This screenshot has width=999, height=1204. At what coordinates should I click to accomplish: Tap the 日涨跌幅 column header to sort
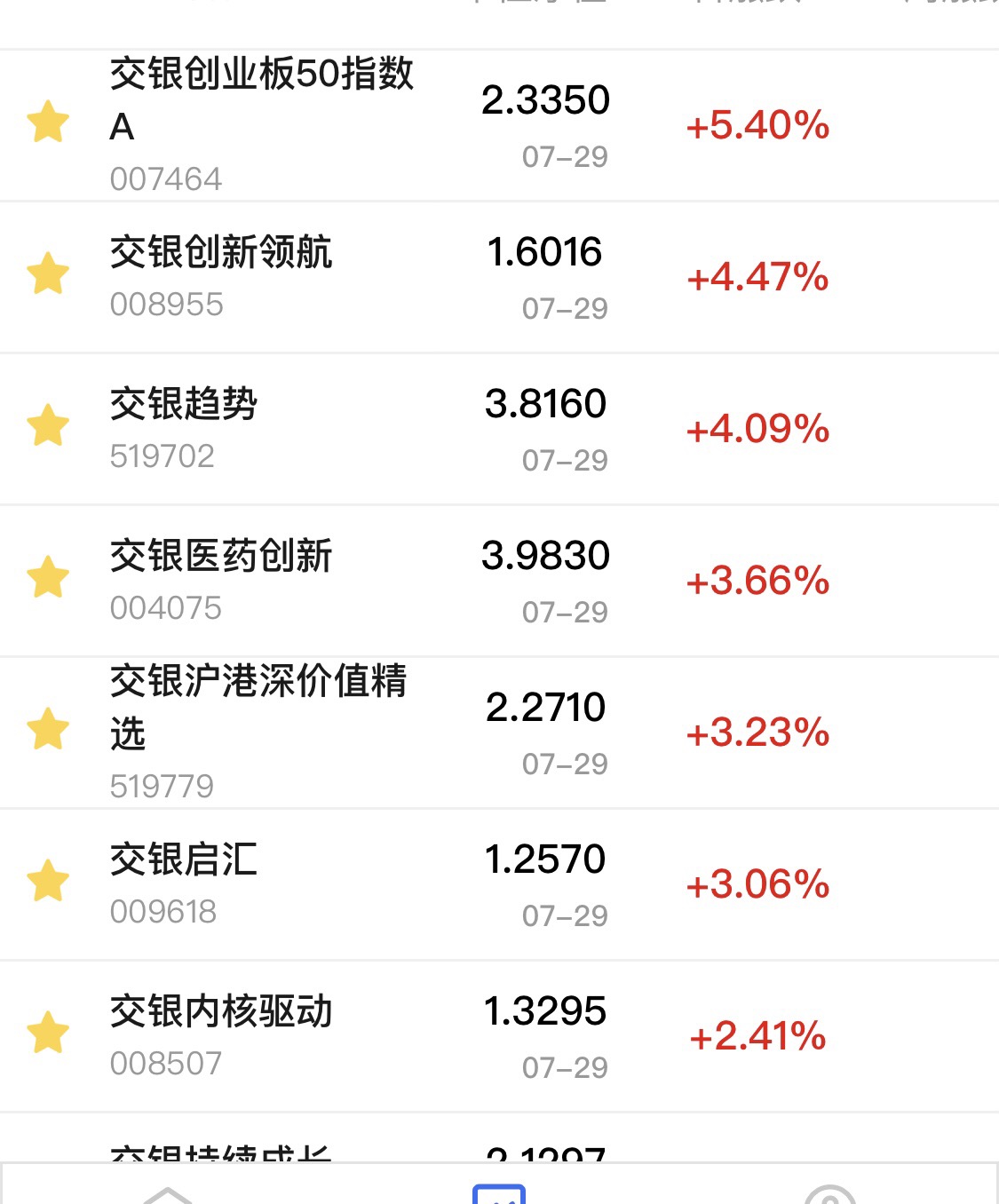click(x=759, y=9)
